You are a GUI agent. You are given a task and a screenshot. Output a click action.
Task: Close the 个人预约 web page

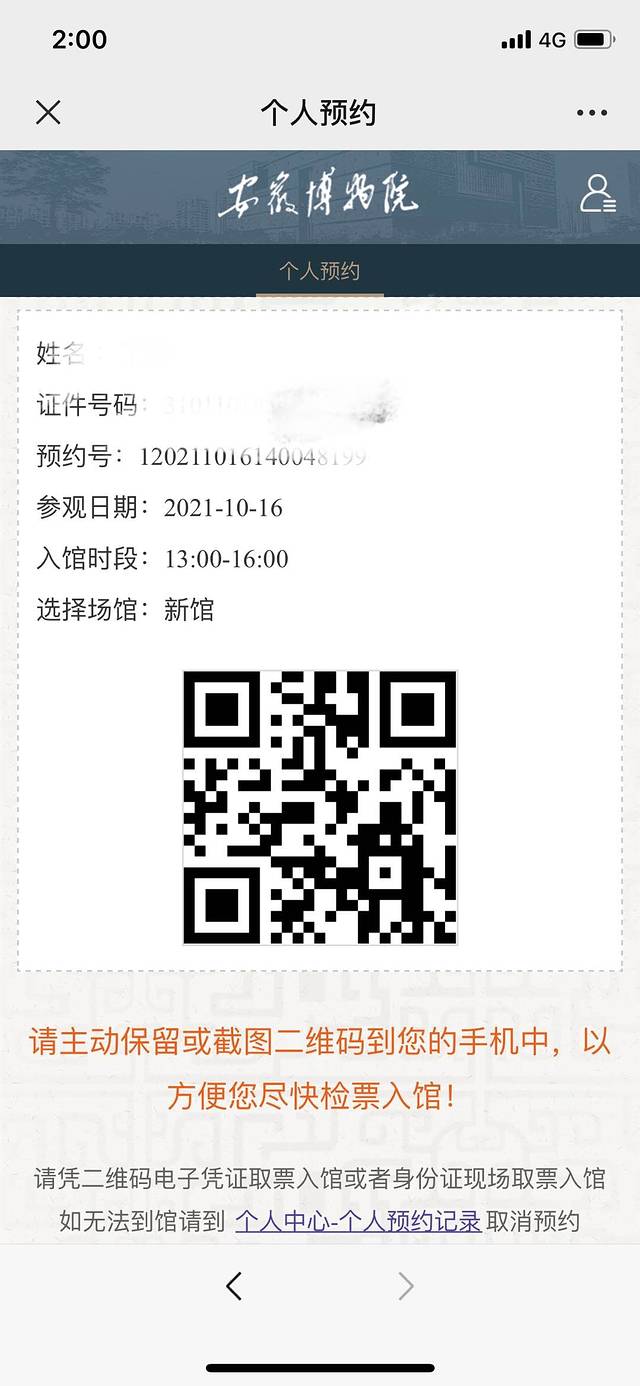click(x=48, y=113)
